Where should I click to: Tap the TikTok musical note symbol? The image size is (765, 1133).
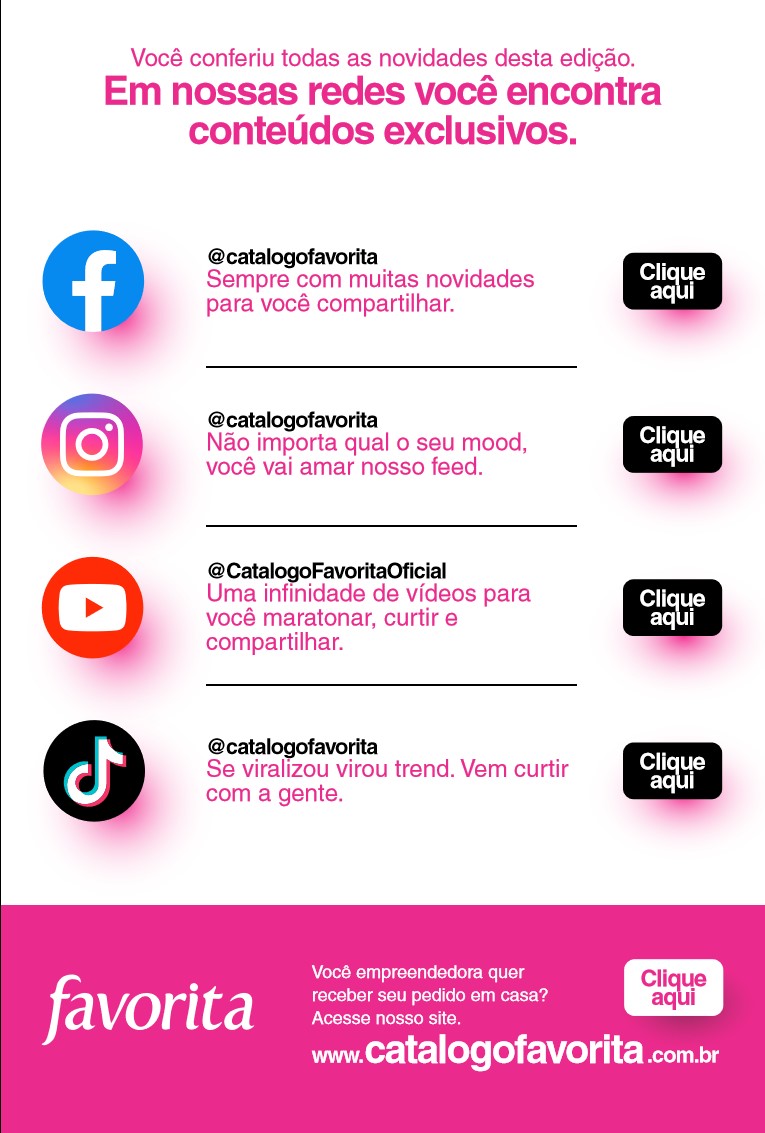coord(92,770)
